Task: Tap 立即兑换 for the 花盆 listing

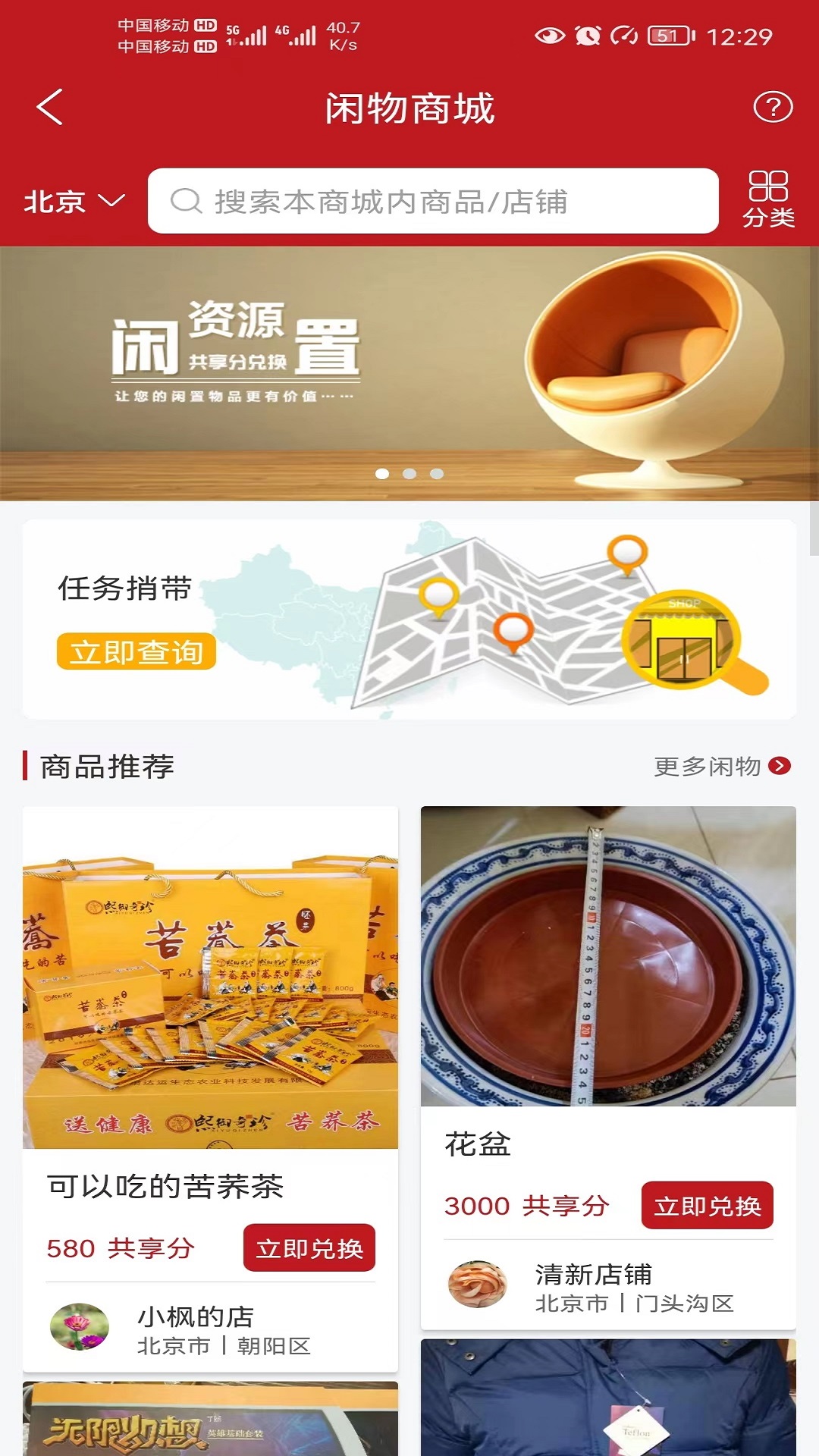Action: coord(706,1203)
